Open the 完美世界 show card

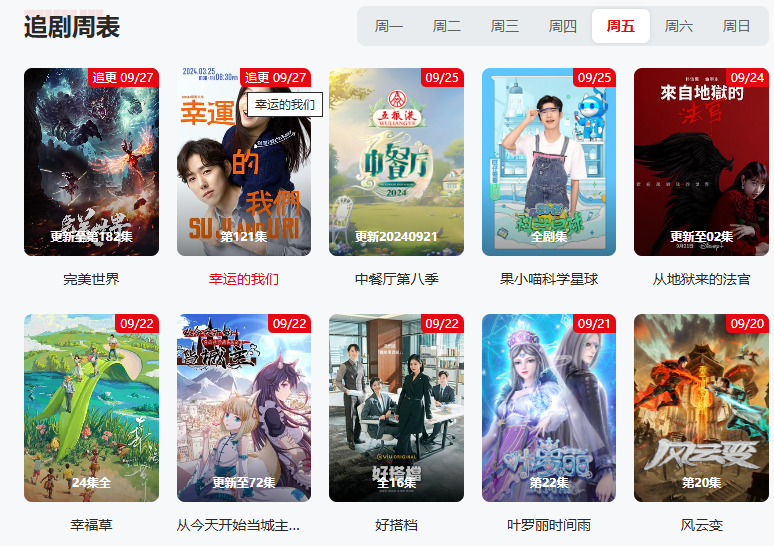pyautogui.click(x=91, y=162)
